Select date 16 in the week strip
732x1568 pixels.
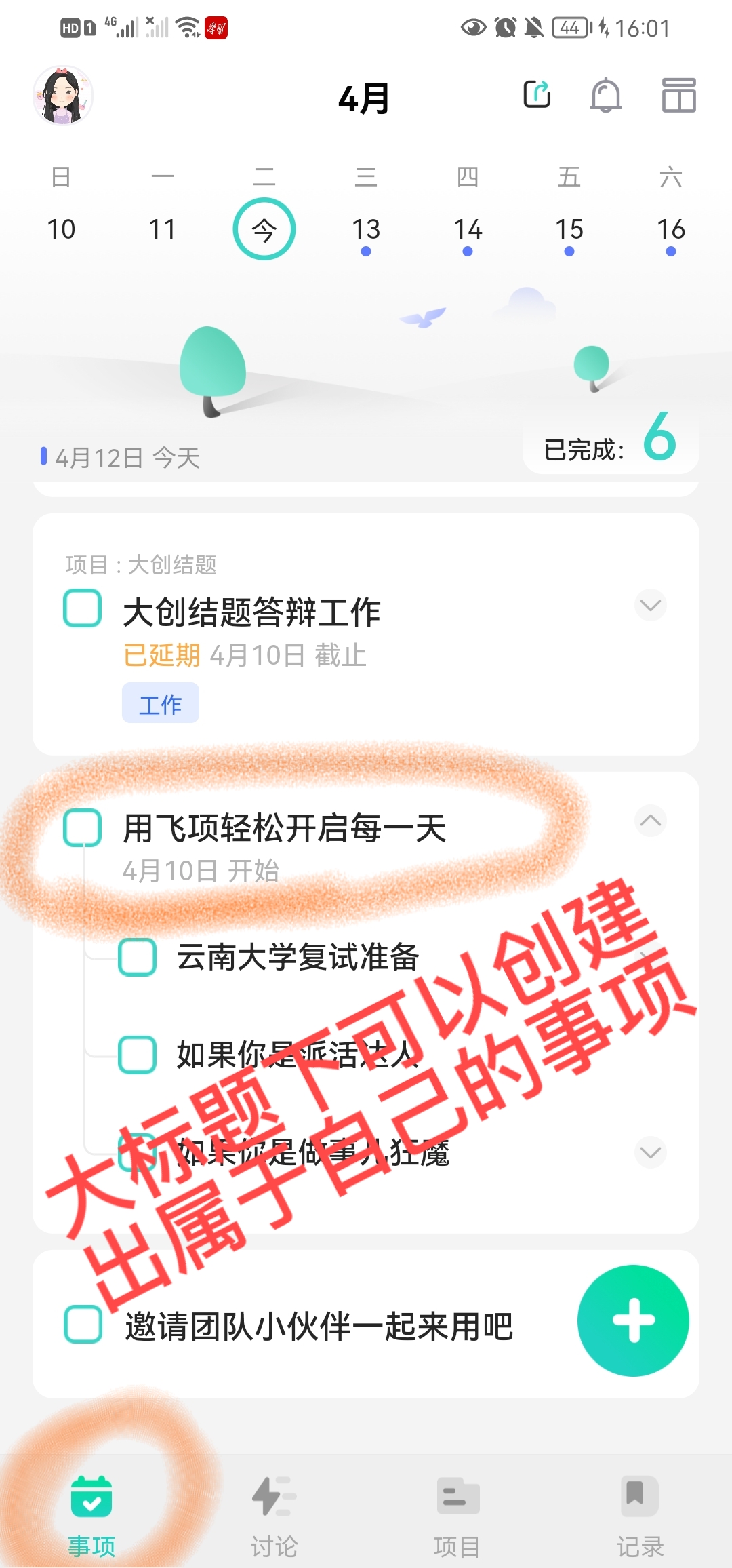(670, 230)
